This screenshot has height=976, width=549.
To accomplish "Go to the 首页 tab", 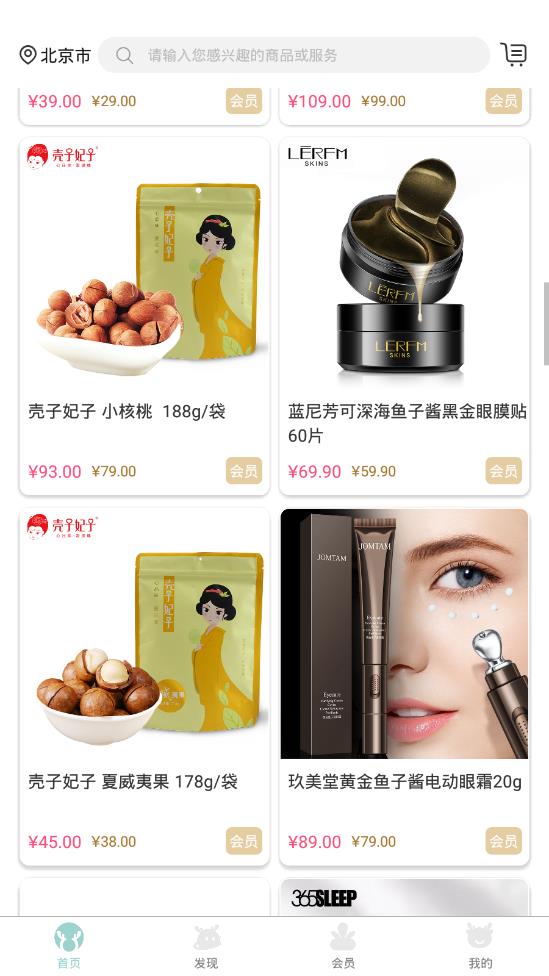I will pyautogui.click(x=68, y=947).
